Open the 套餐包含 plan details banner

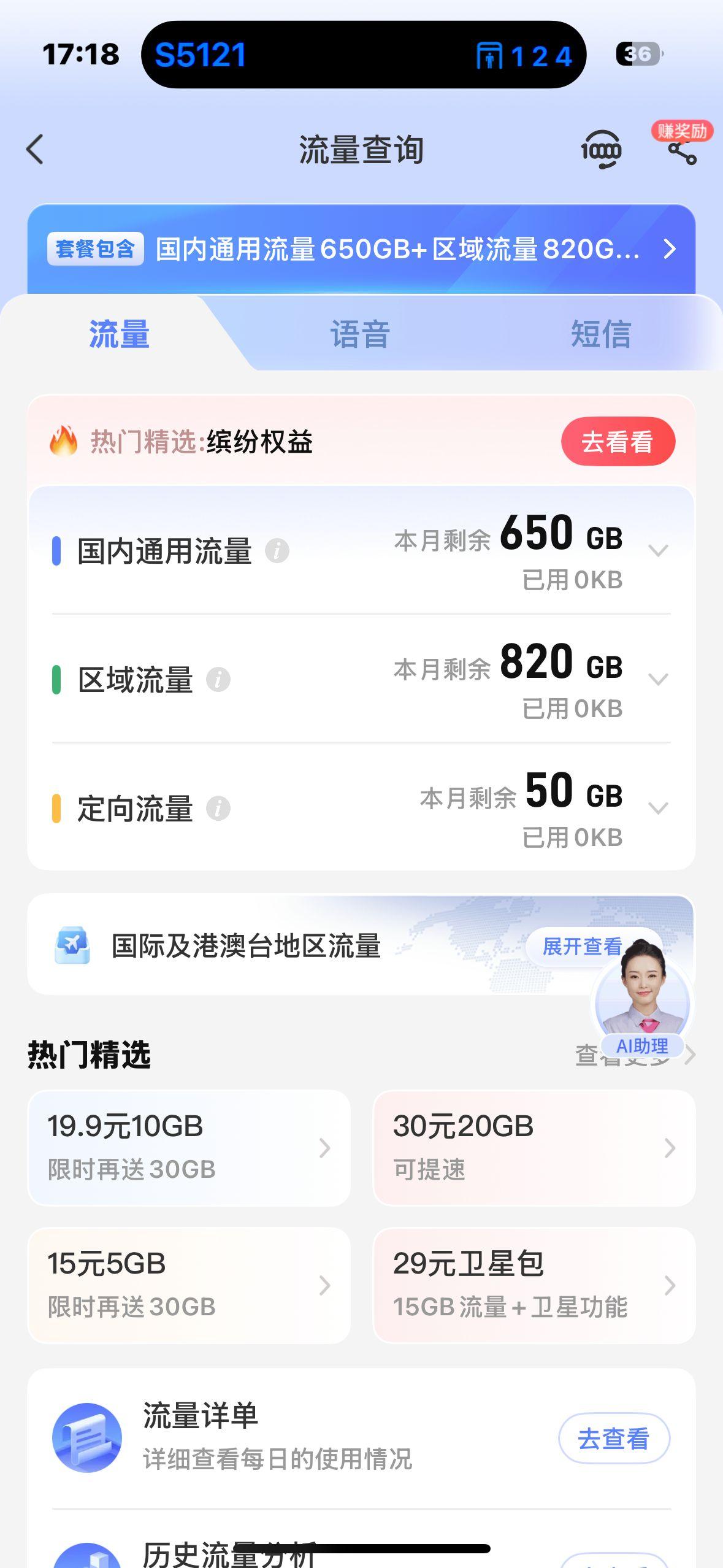pos(361,249)
